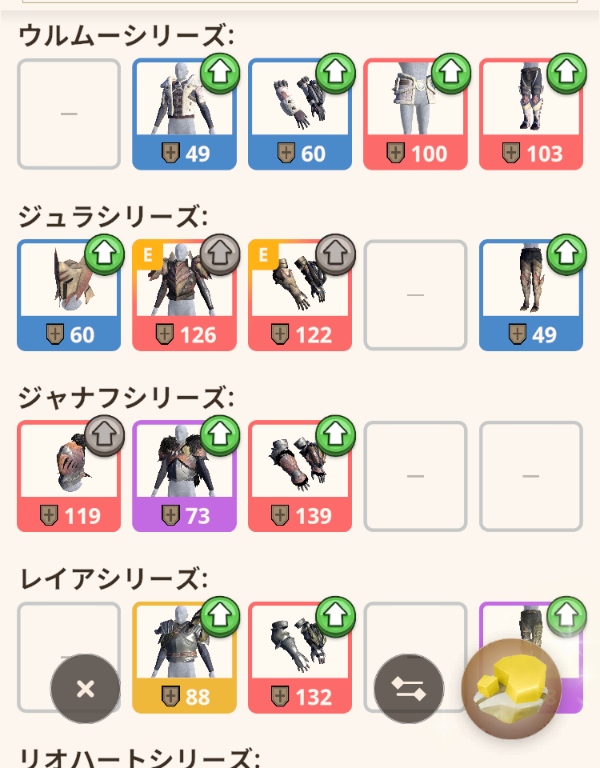Select the equipped ジュラ chest armor 126
The height and width of the screenshot is (768, 600).
click(x=184, y=295)
